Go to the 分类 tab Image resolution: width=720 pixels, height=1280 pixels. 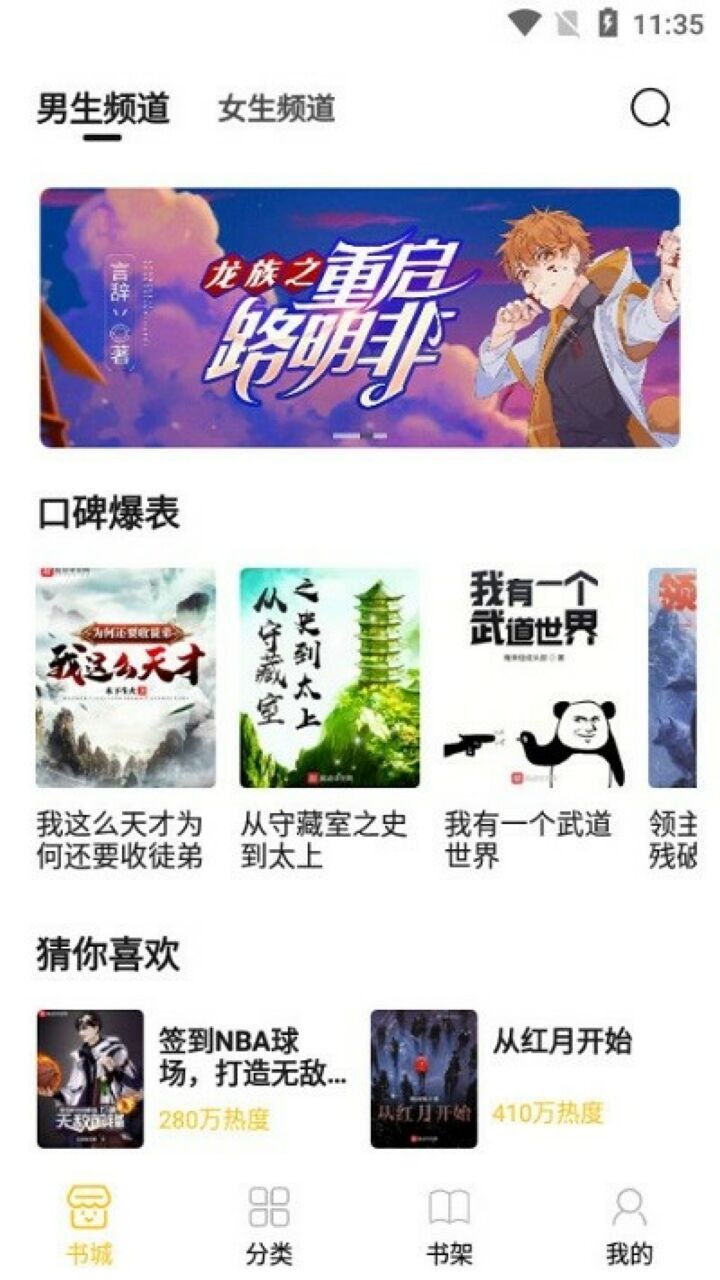269,1225
